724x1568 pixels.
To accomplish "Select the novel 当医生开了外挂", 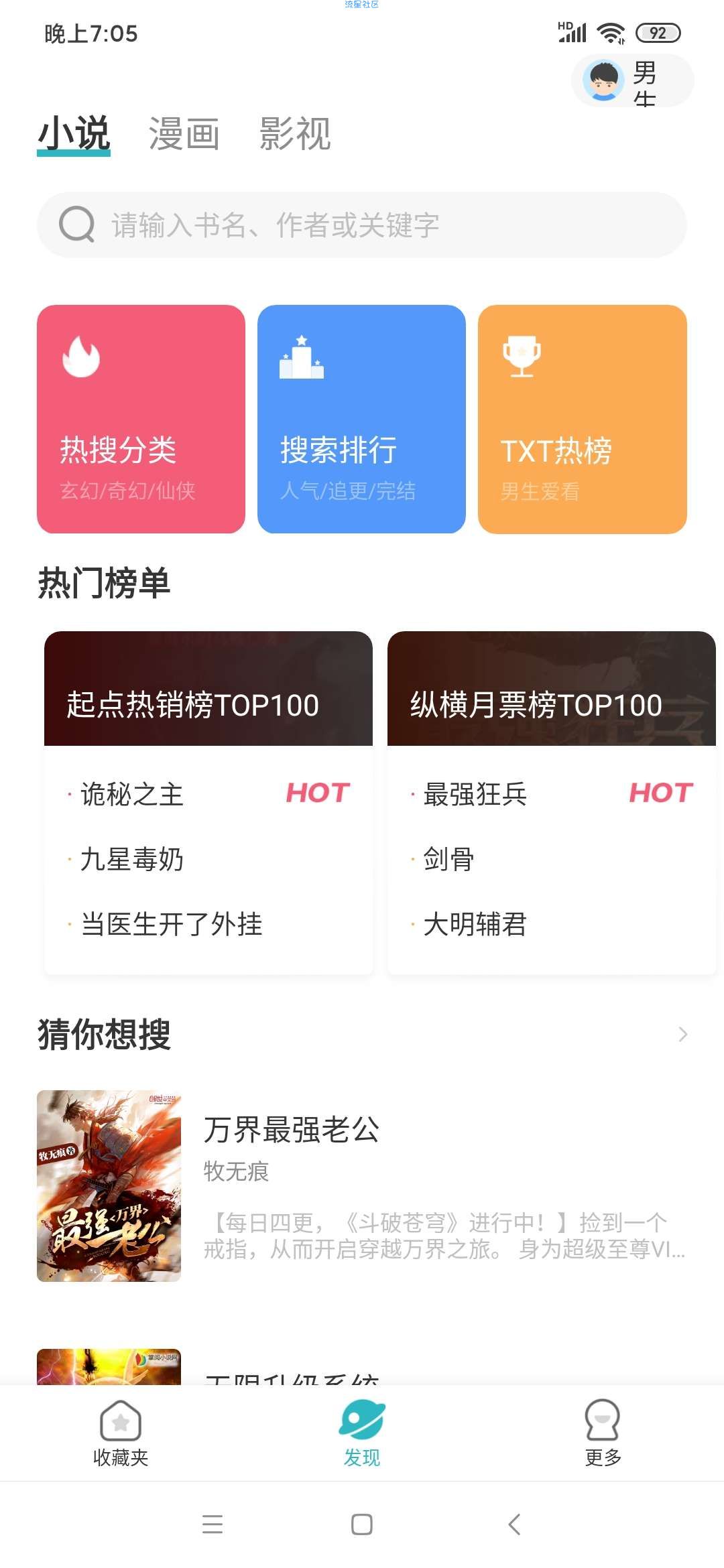I will coord(172,925).
